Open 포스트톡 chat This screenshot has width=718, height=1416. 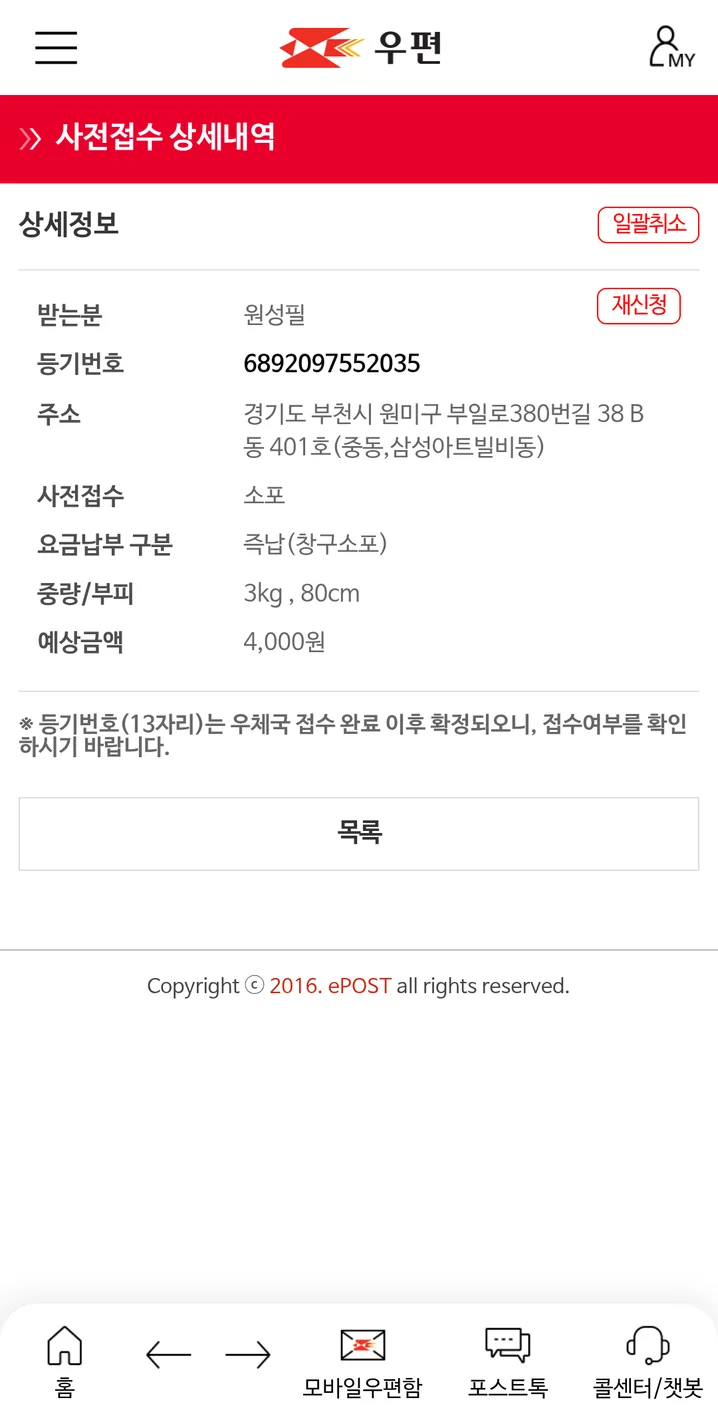508,1360
